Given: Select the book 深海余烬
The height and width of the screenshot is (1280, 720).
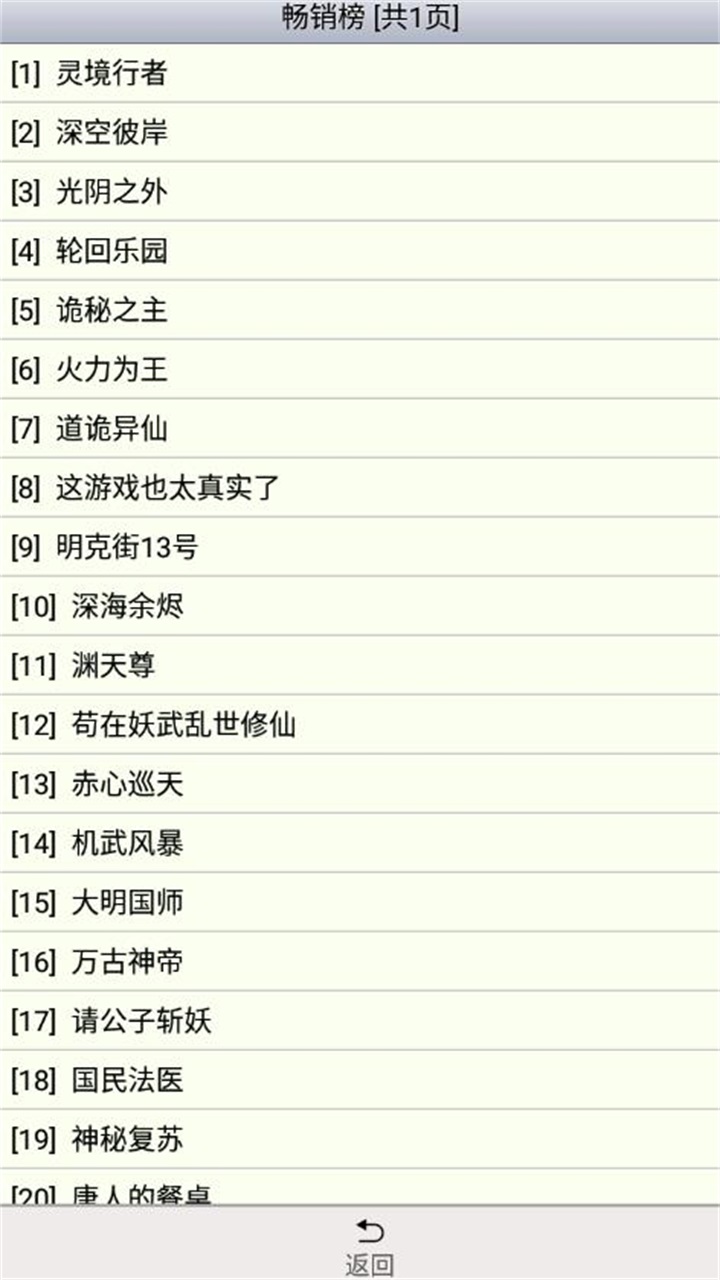Looking at the screenshot, I should 360,606.
